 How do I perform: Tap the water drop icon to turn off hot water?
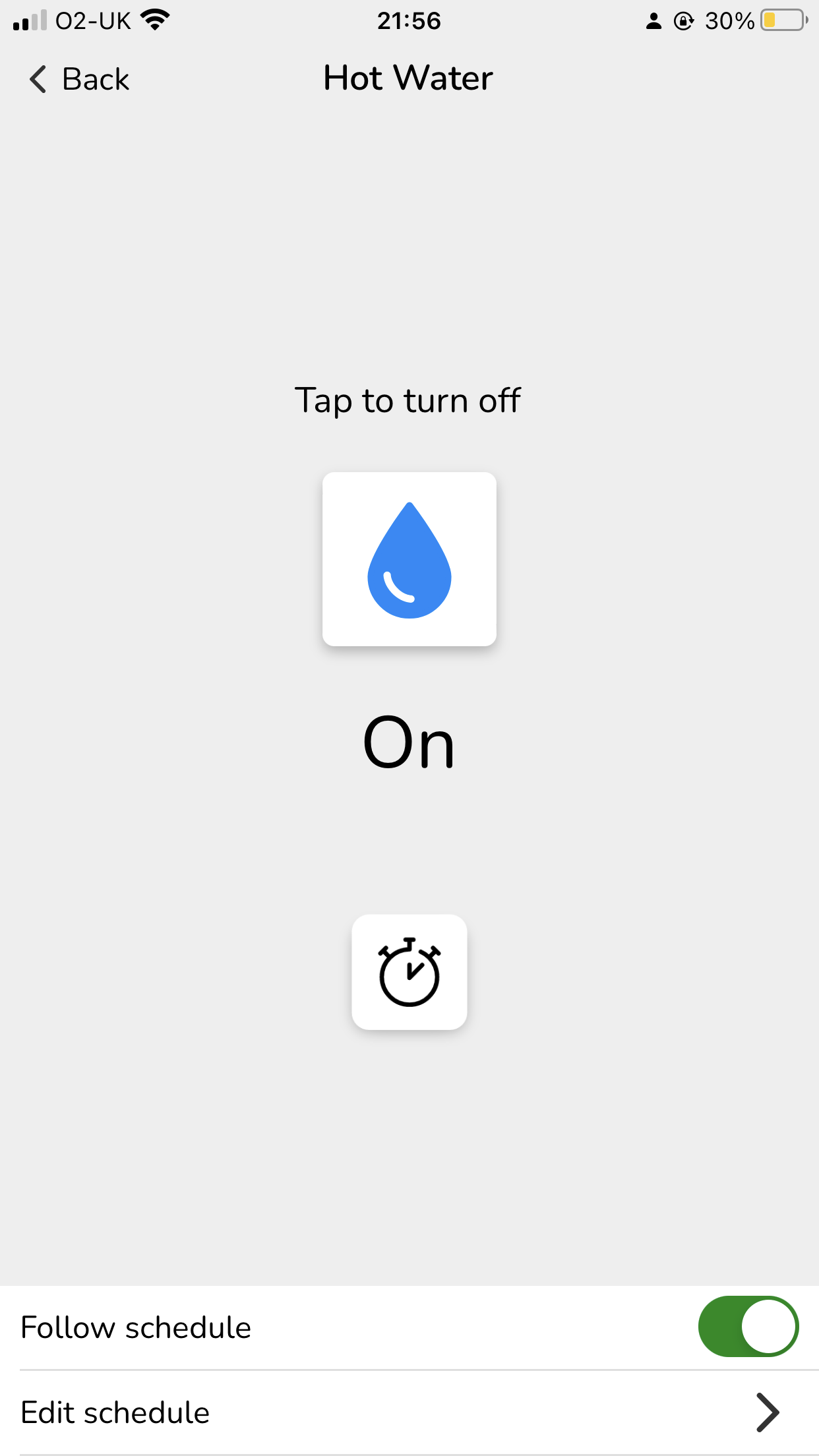[409, 559]
